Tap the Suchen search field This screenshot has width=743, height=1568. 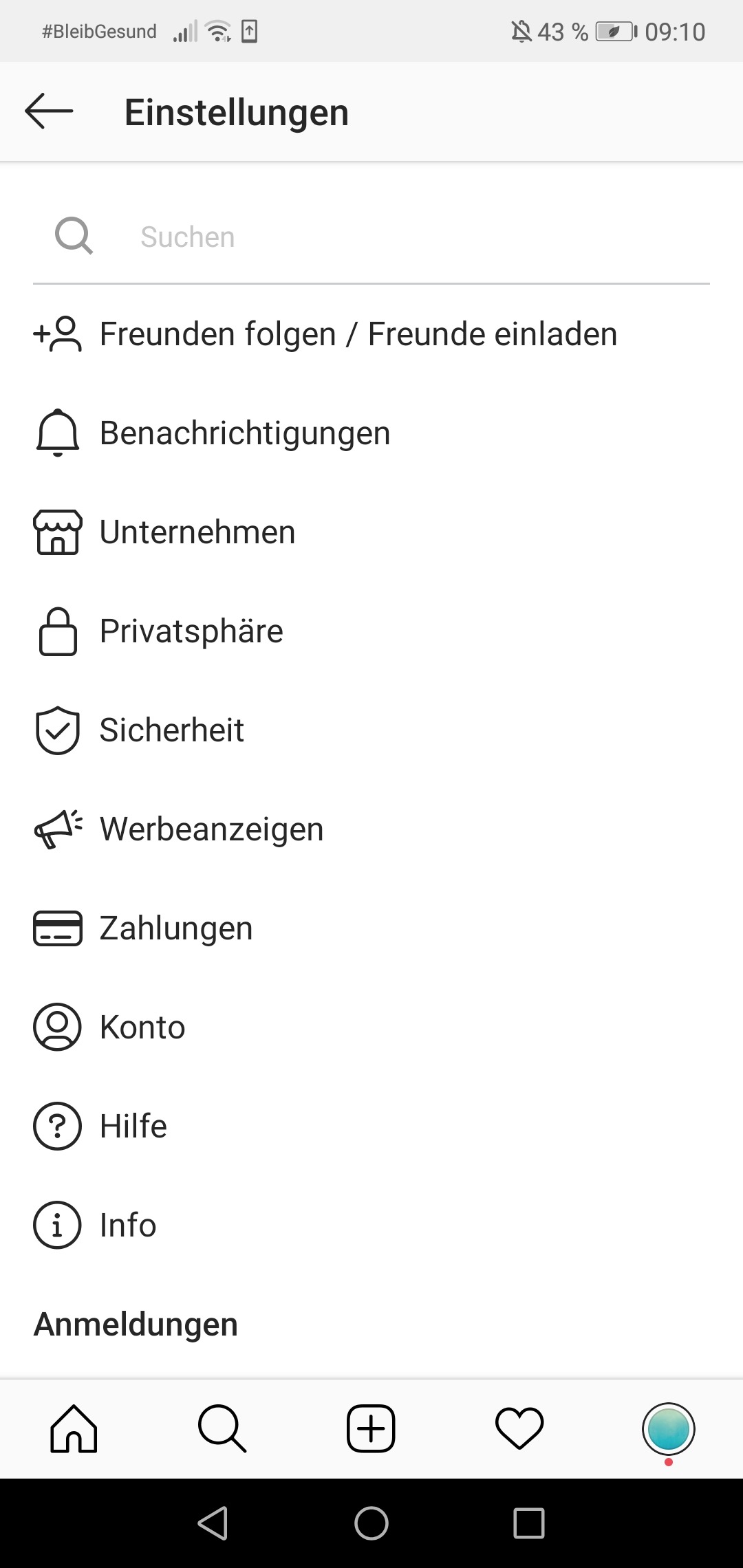[371, 237]
